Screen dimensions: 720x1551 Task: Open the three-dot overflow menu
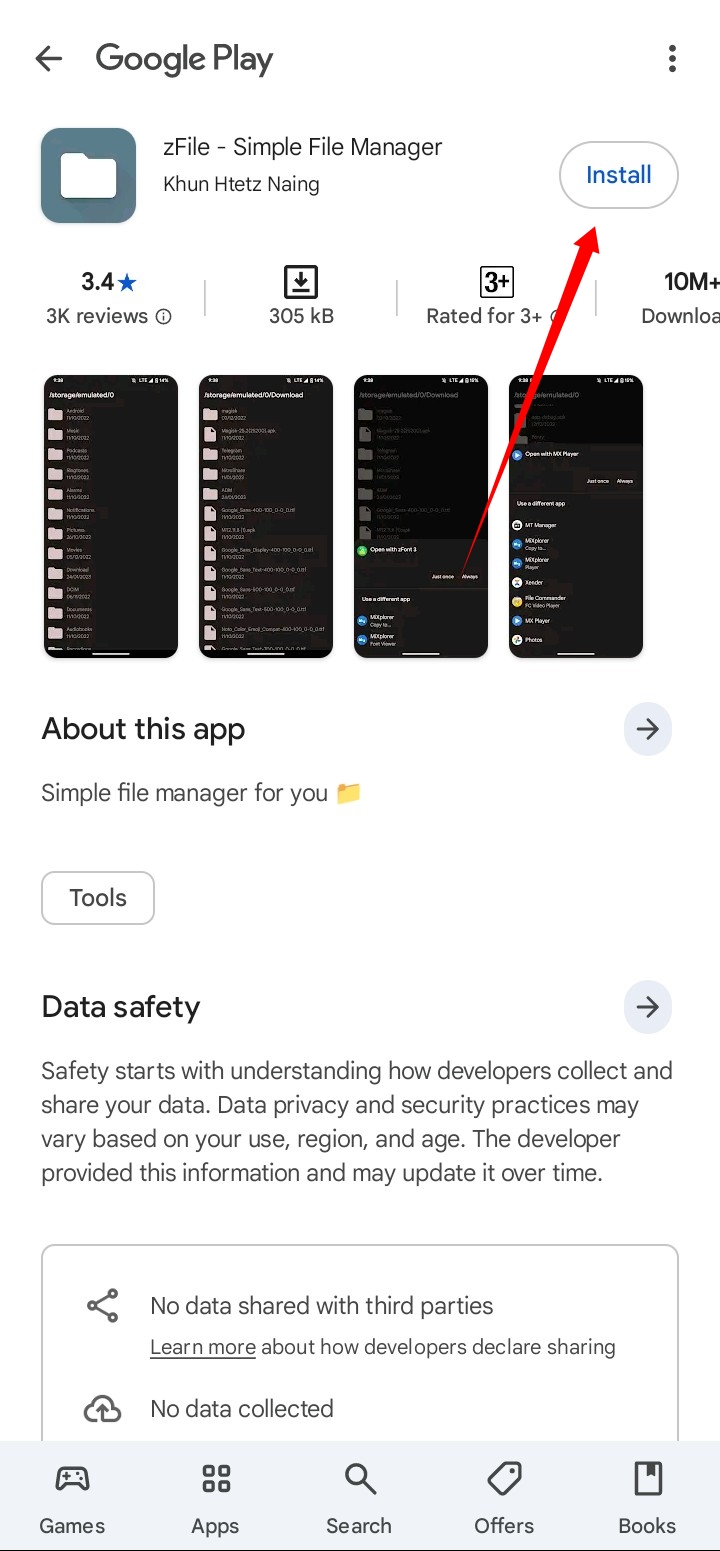click(x=672, y=59)
